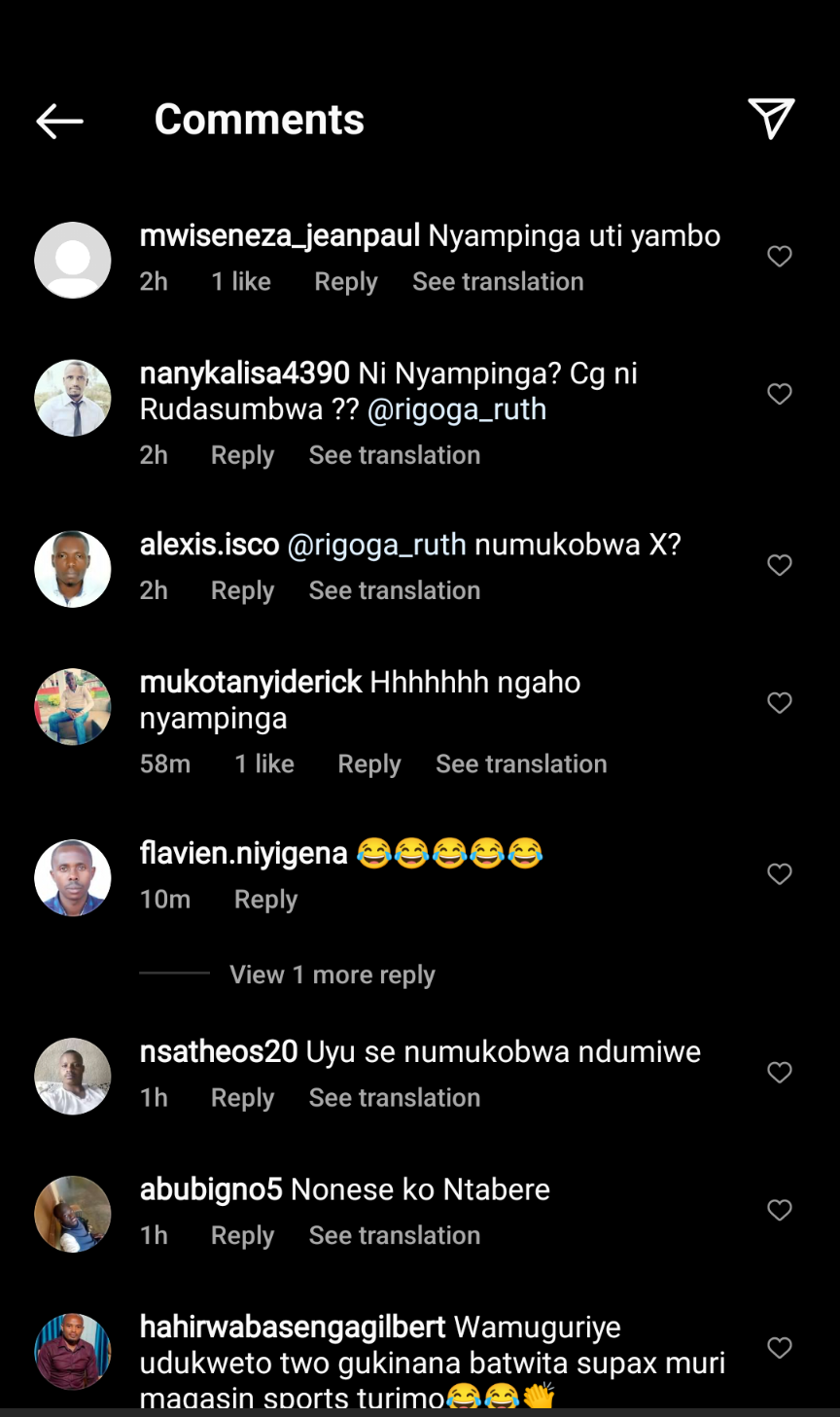Expand View 1 more reply
This screenshot has width=840, height=1417.
point(332,974)
